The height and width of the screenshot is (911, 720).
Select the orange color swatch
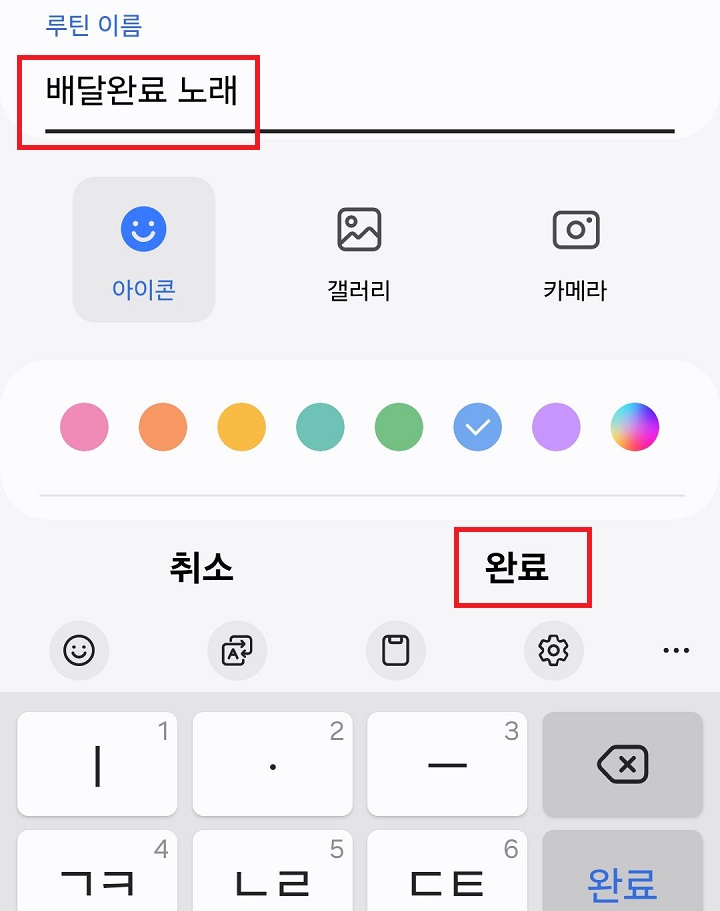pos(163,427)
